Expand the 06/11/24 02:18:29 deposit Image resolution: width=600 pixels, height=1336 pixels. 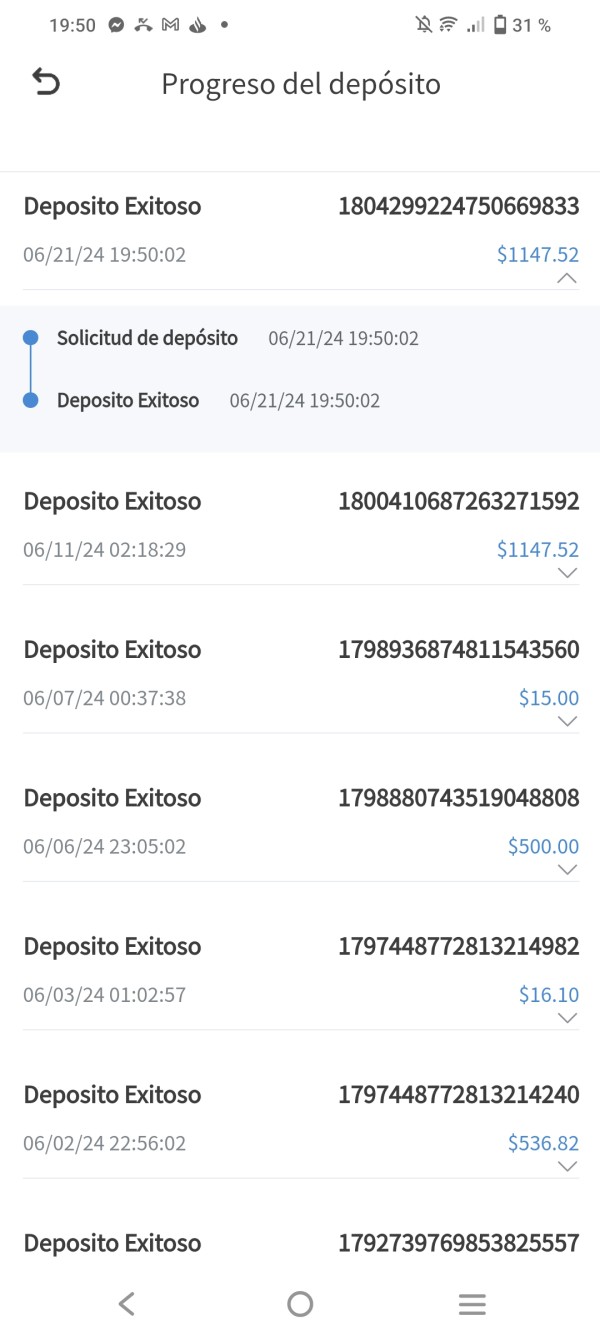567,573
